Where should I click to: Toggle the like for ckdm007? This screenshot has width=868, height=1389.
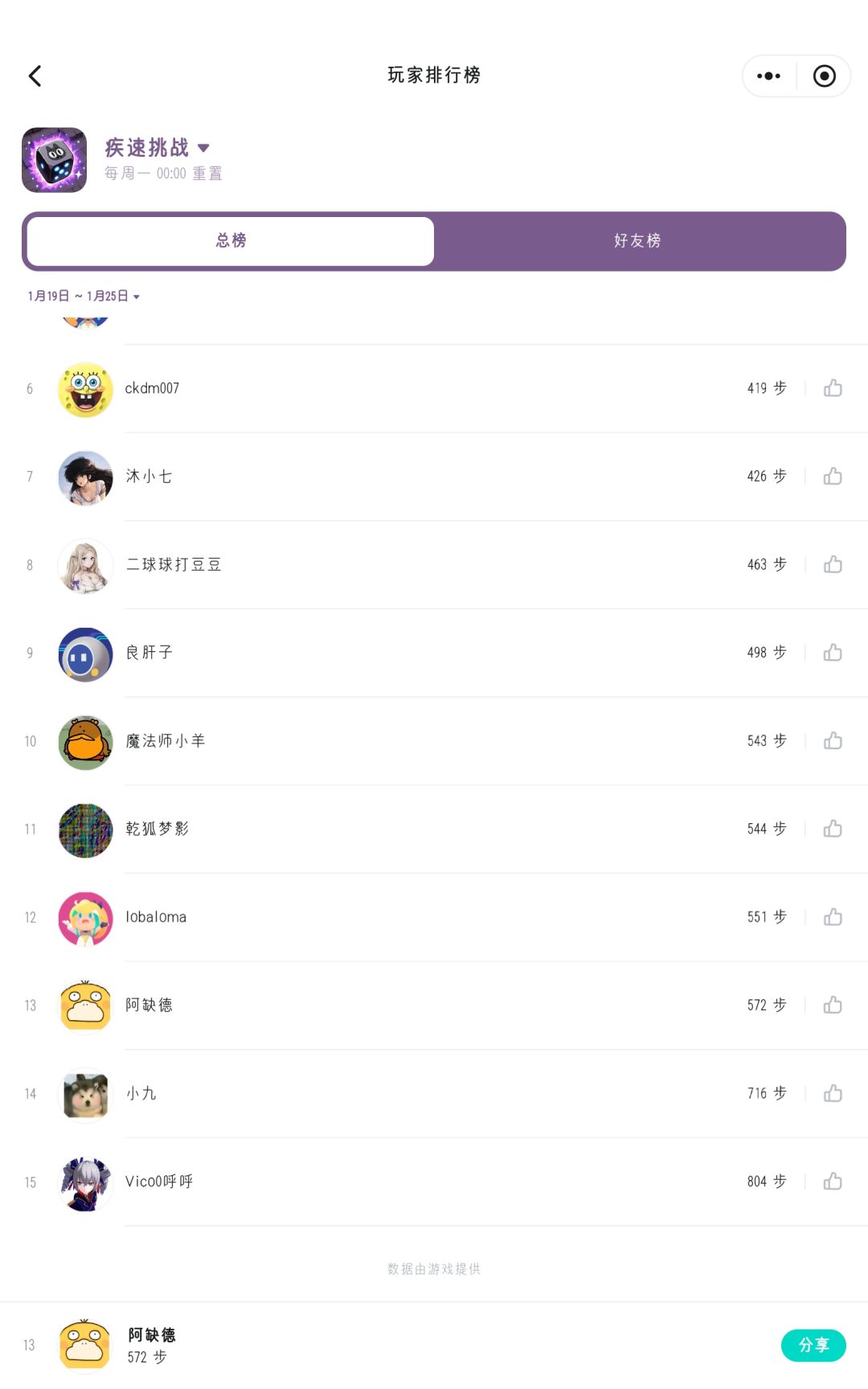click(833, 387)
